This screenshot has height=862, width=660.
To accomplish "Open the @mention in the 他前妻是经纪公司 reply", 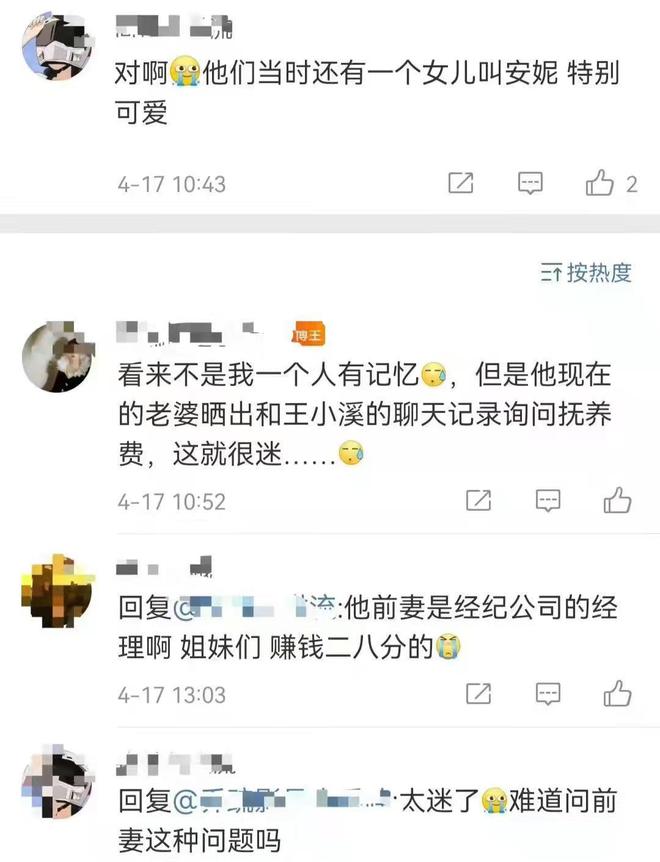I will pyautogui.click(x=250, y=607).
